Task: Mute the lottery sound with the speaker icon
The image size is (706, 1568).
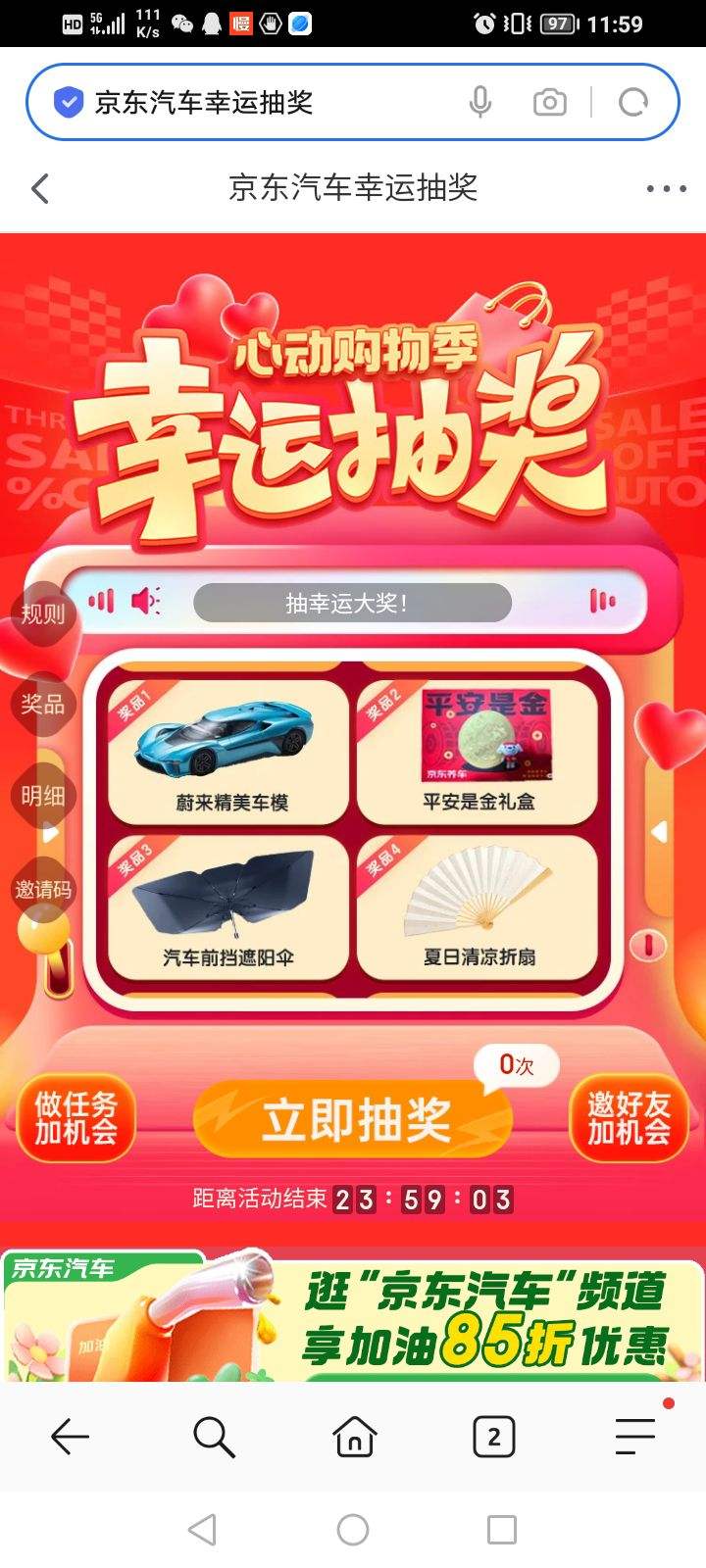Action: point(145,601)
